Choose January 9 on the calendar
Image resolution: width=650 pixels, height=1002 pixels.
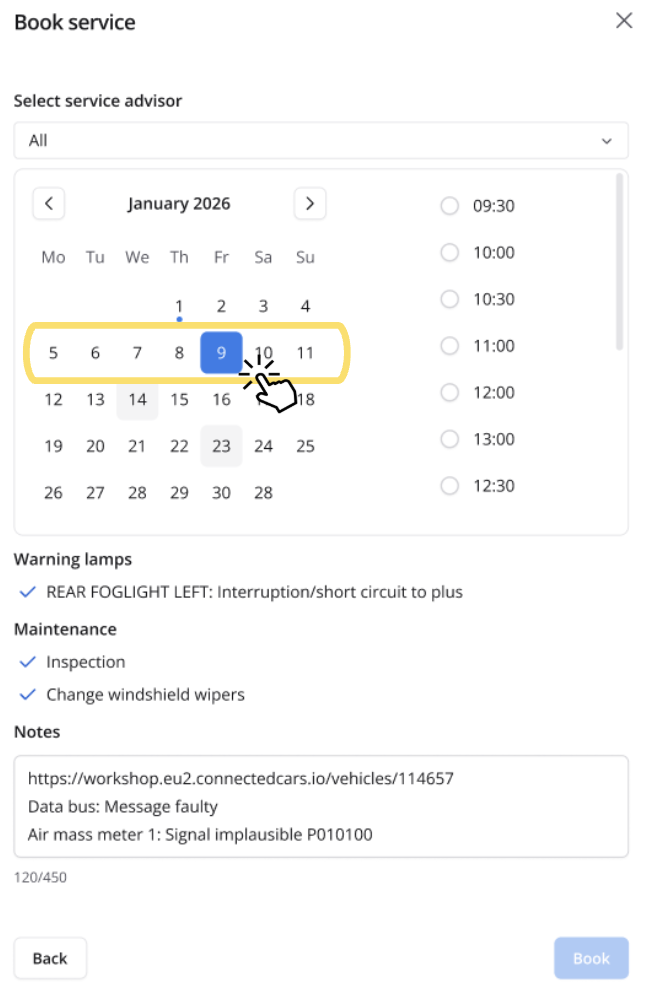221,353
